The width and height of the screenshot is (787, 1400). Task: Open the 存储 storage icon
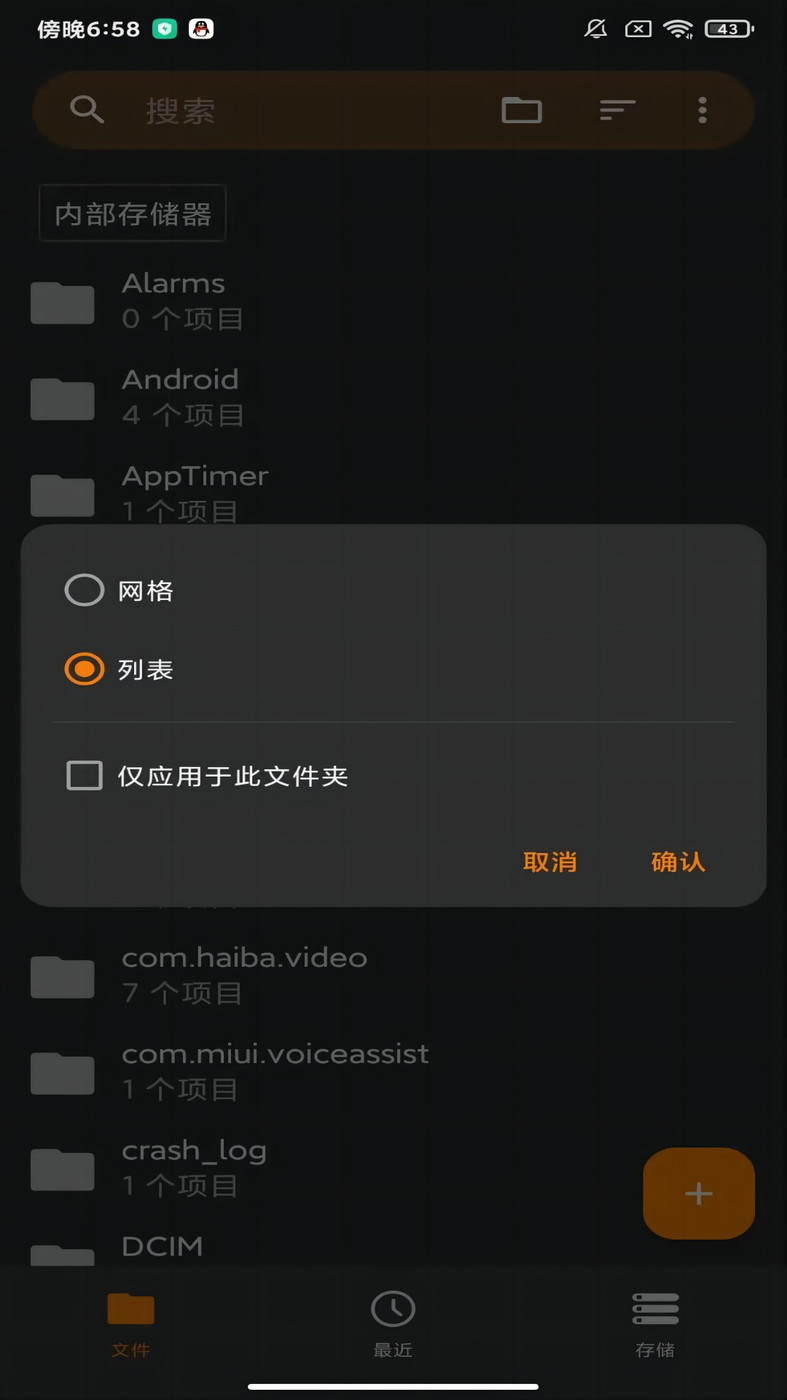655,1307
